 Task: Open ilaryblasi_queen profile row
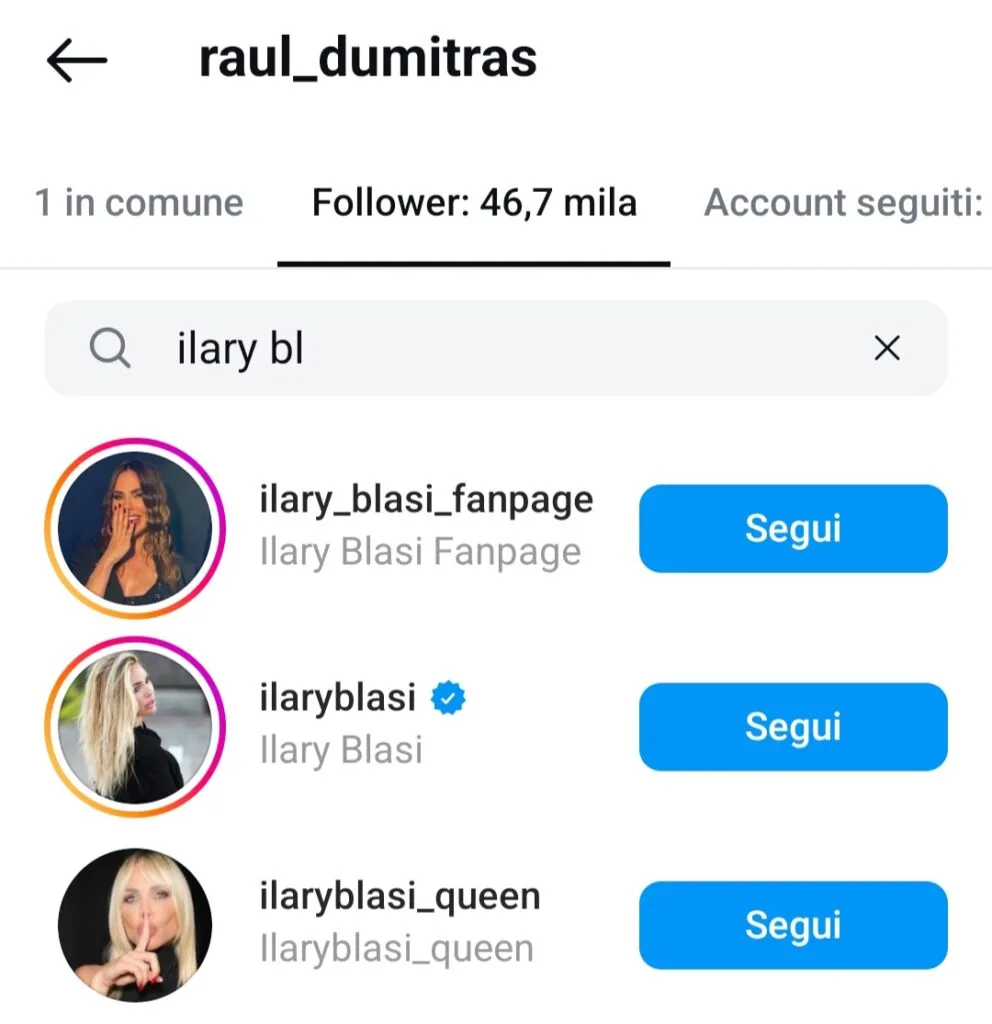click(400, 922)
